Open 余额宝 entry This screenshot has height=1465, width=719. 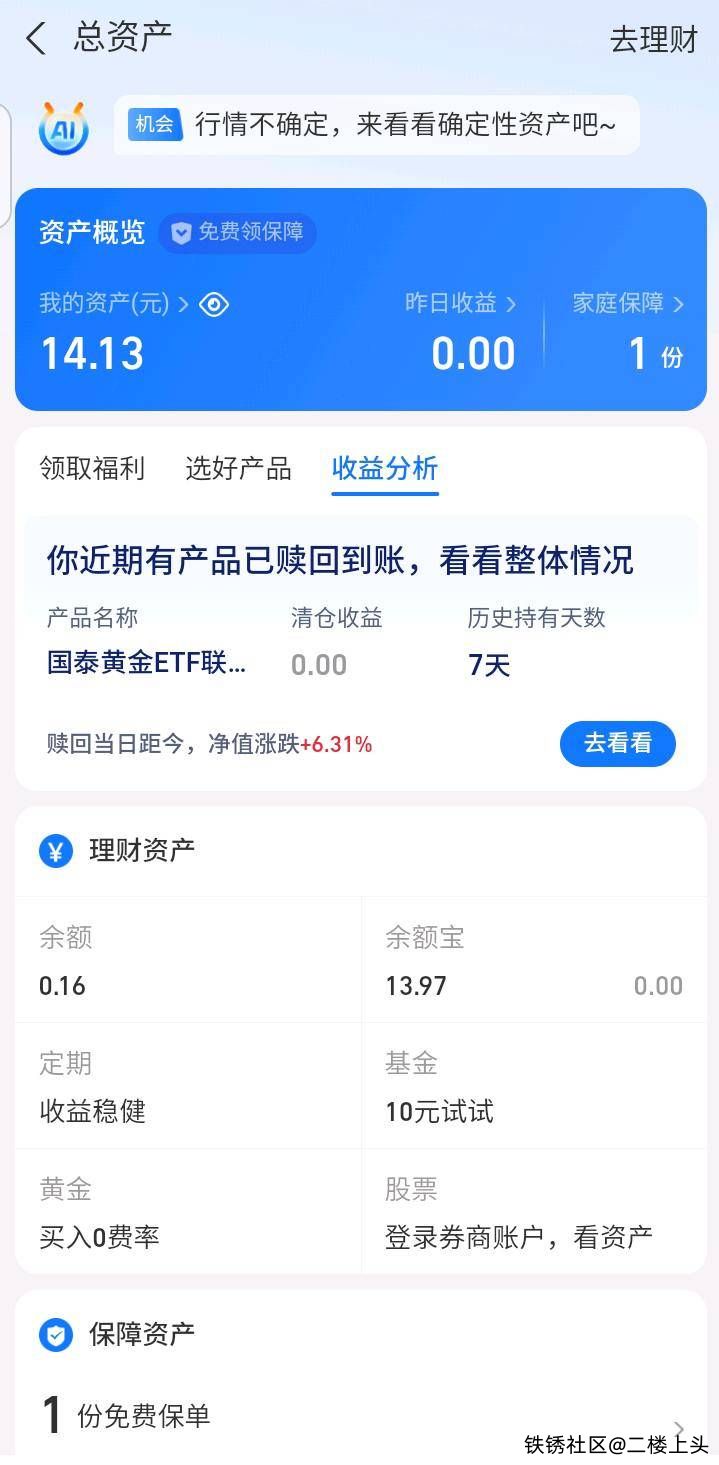pos(534,961)
